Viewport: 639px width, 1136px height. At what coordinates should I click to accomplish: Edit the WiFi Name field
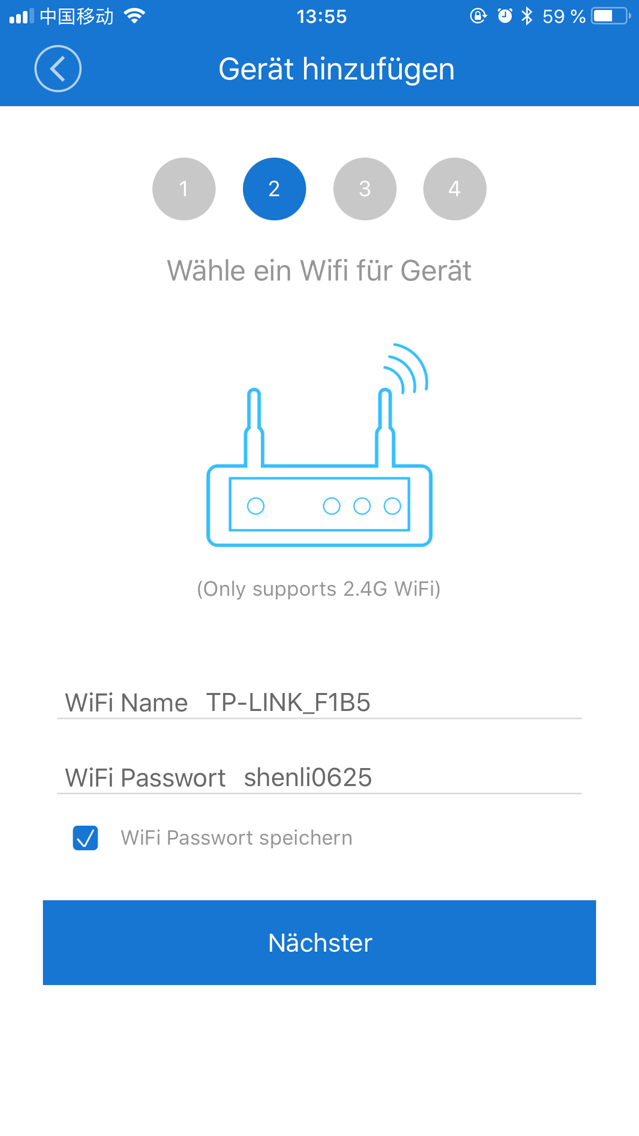[390, 702]
